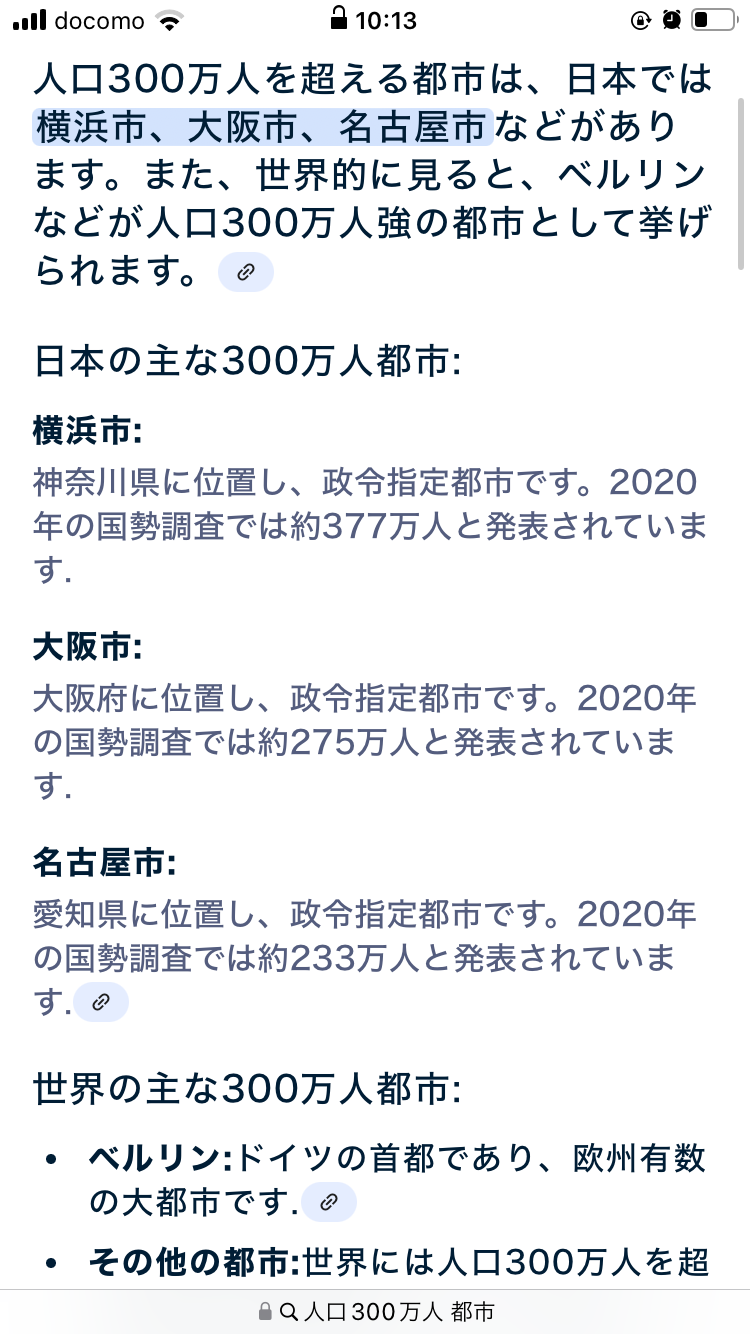Open the source link after the intro paragraph
The height and width of the screenshot is (1334, 750).
pos(245,272)
